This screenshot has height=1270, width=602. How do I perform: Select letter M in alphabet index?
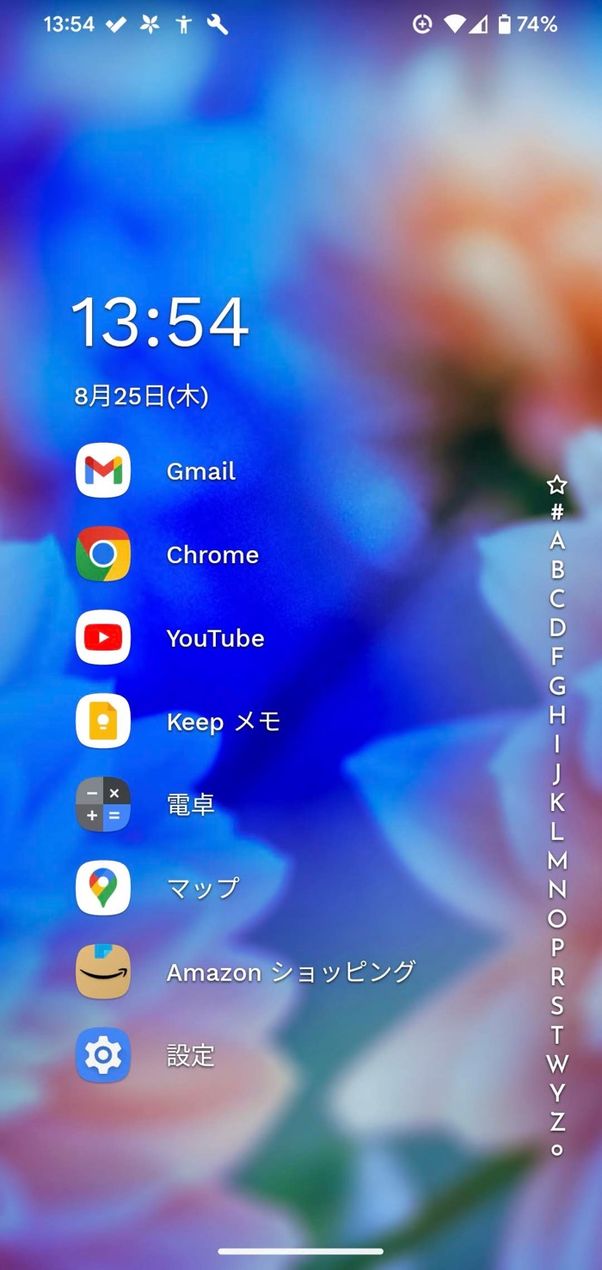point(557,860)
